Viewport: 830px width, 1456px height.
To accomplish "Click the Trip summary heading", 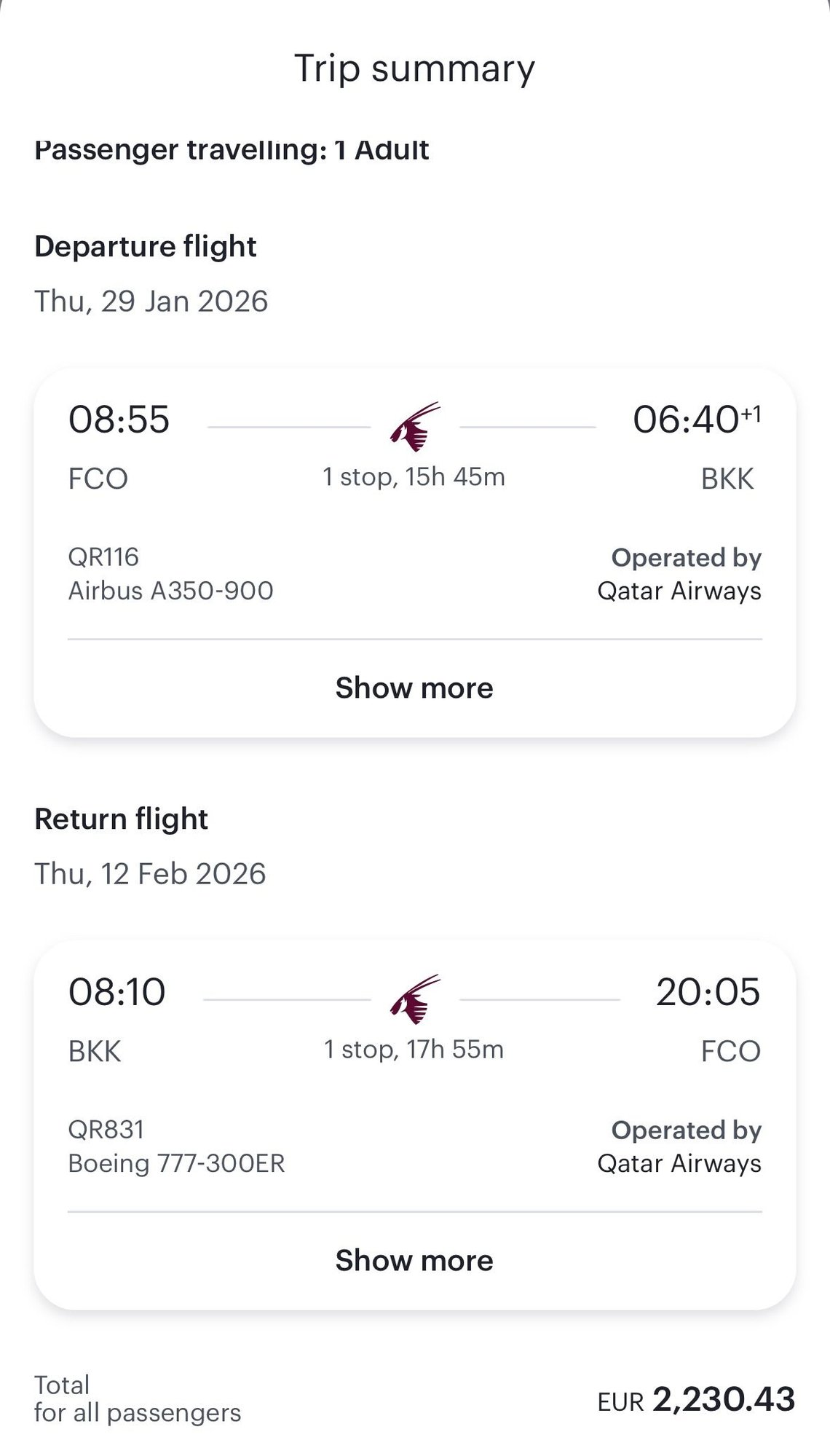I will [414, 67].
